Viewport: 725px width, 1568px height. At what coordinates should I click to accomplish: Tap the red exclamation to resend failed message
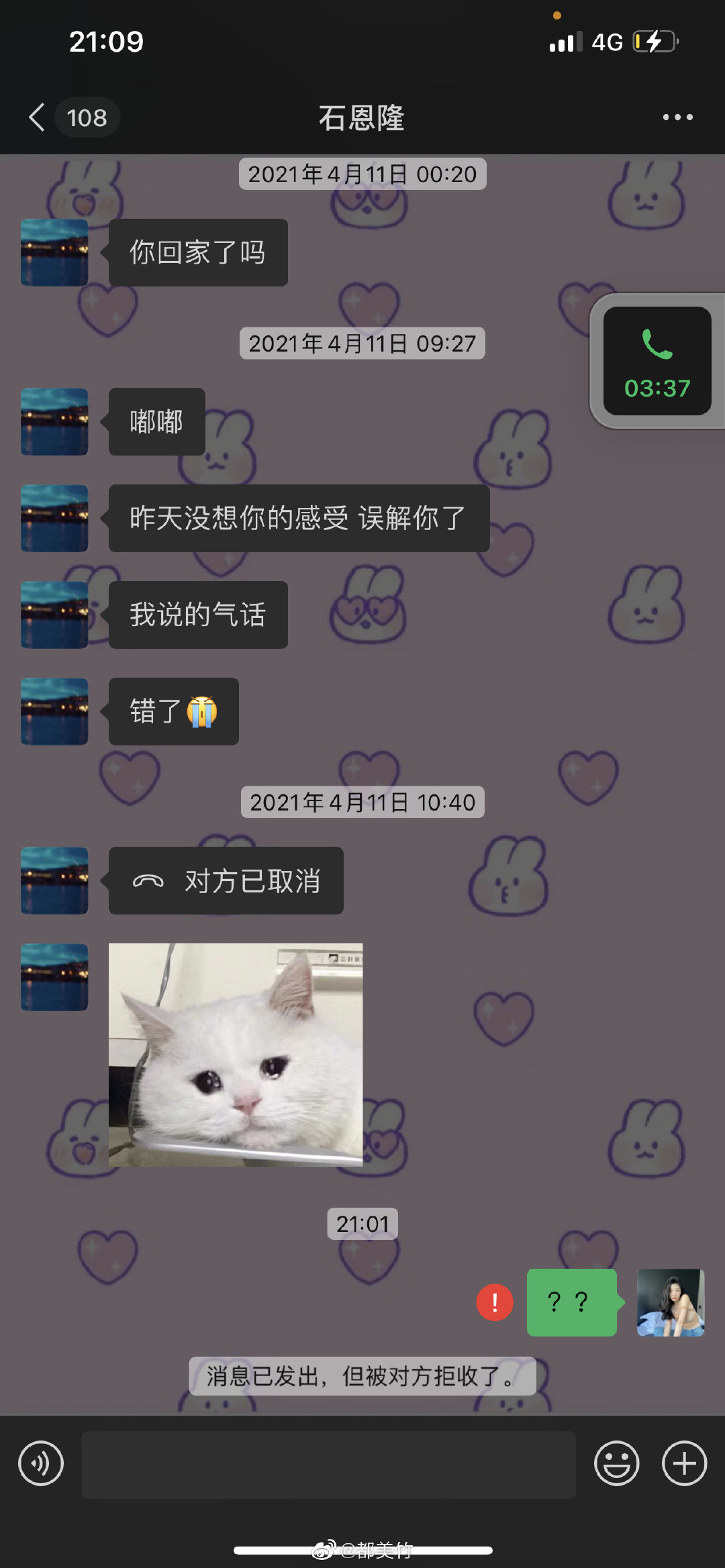point(495,1302)
